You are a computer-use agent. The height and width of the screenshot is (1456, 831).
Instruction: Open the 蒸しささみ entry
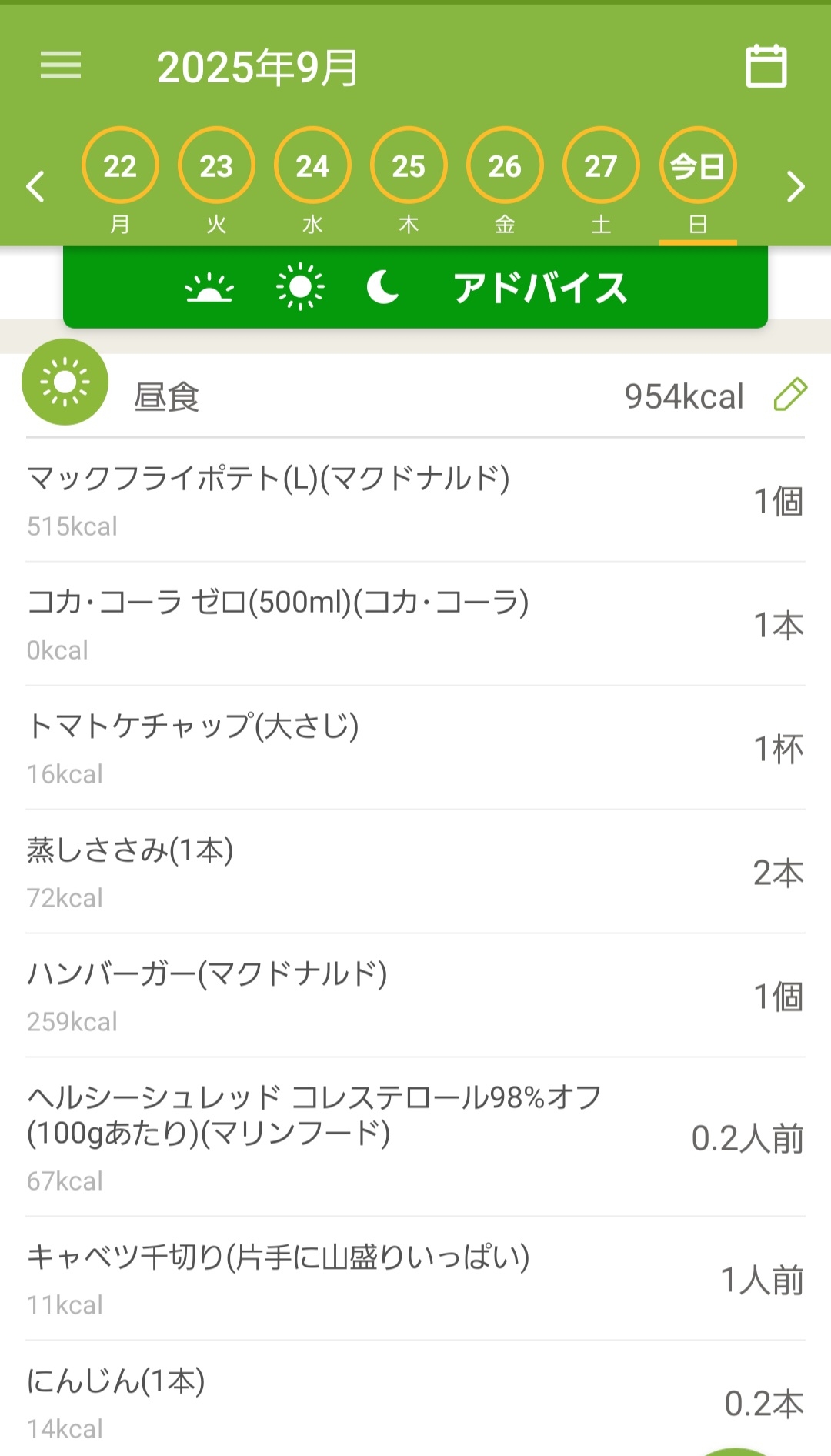pos(415,872)
